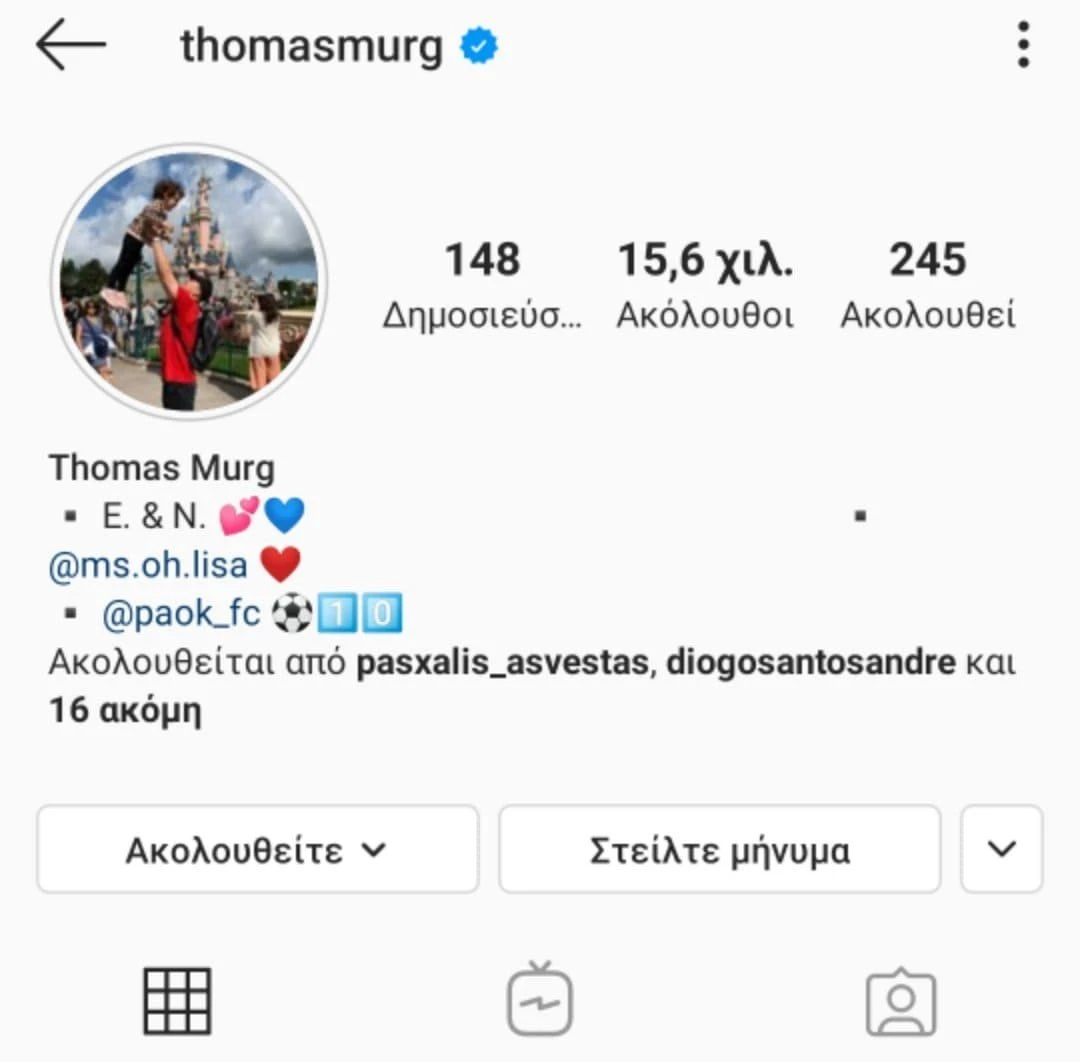The width and height of the screenshot is (1080, 1062).
Task: Tap the Ακολουθείτε following button
Action: point(257,850)
